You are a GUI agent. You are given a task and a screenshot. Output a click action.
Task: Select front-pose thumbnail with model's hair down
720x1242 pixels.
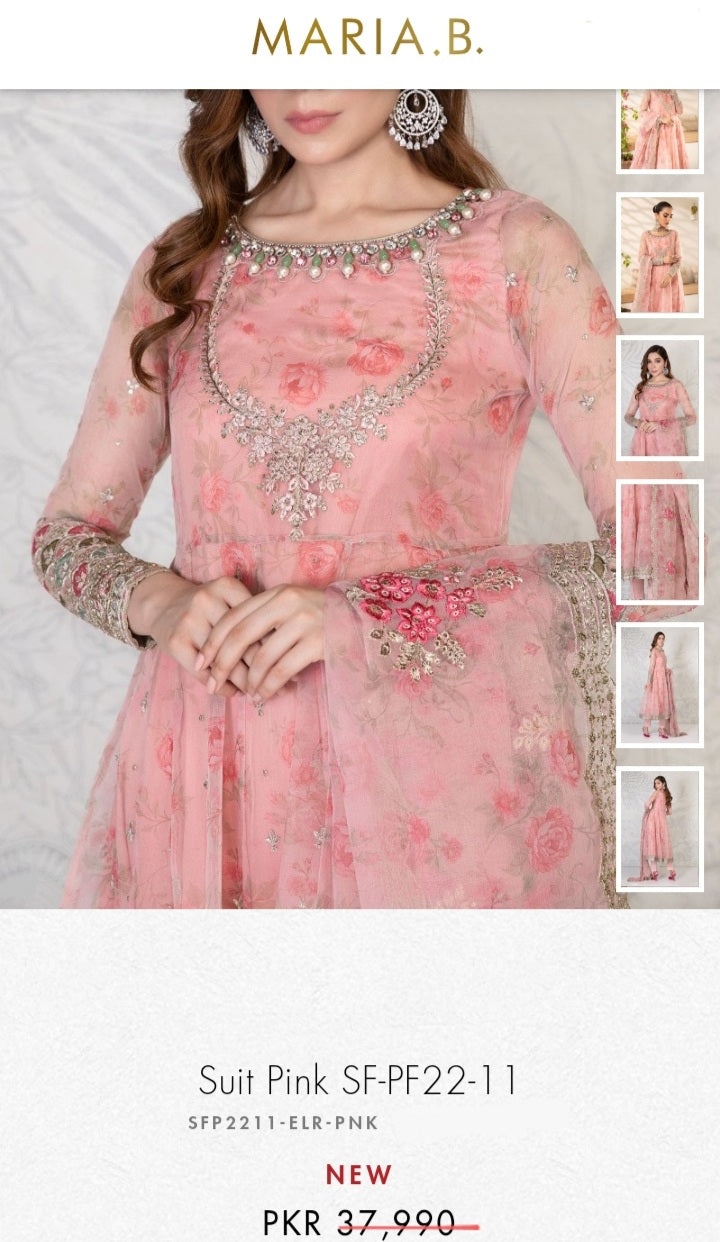(x=660, y=398)
